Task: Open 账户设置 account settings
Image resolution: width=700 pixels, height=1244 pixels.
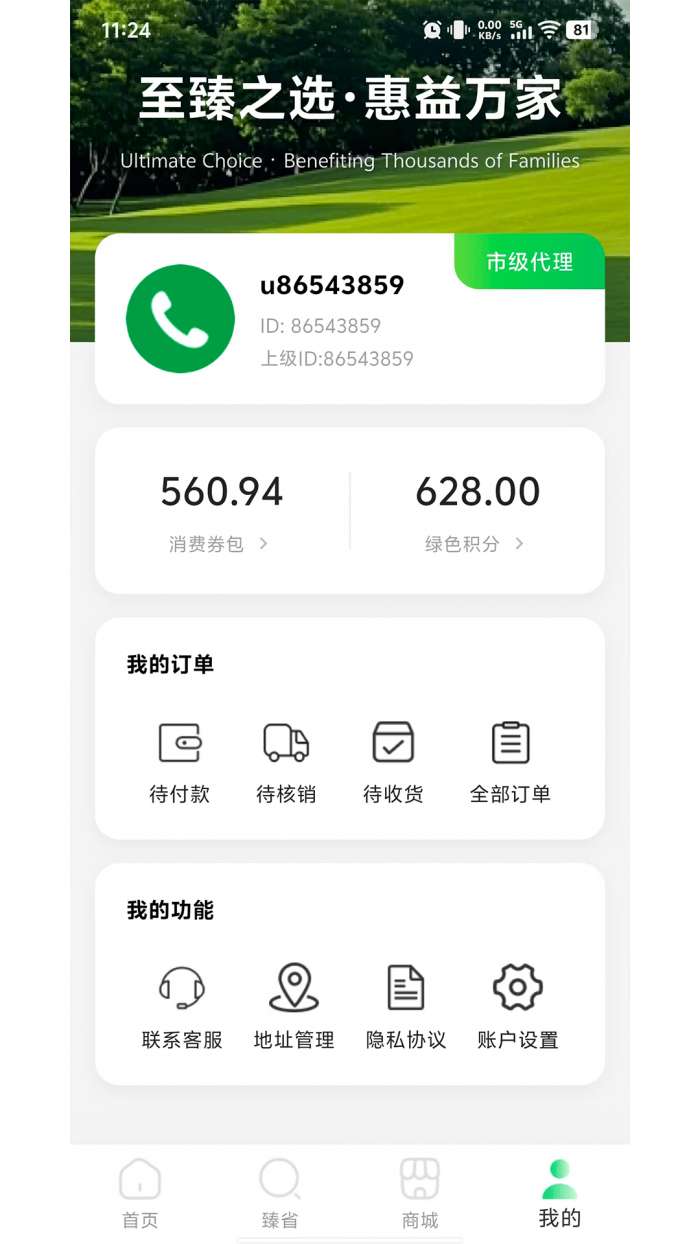Action: tap(517, 1006)
